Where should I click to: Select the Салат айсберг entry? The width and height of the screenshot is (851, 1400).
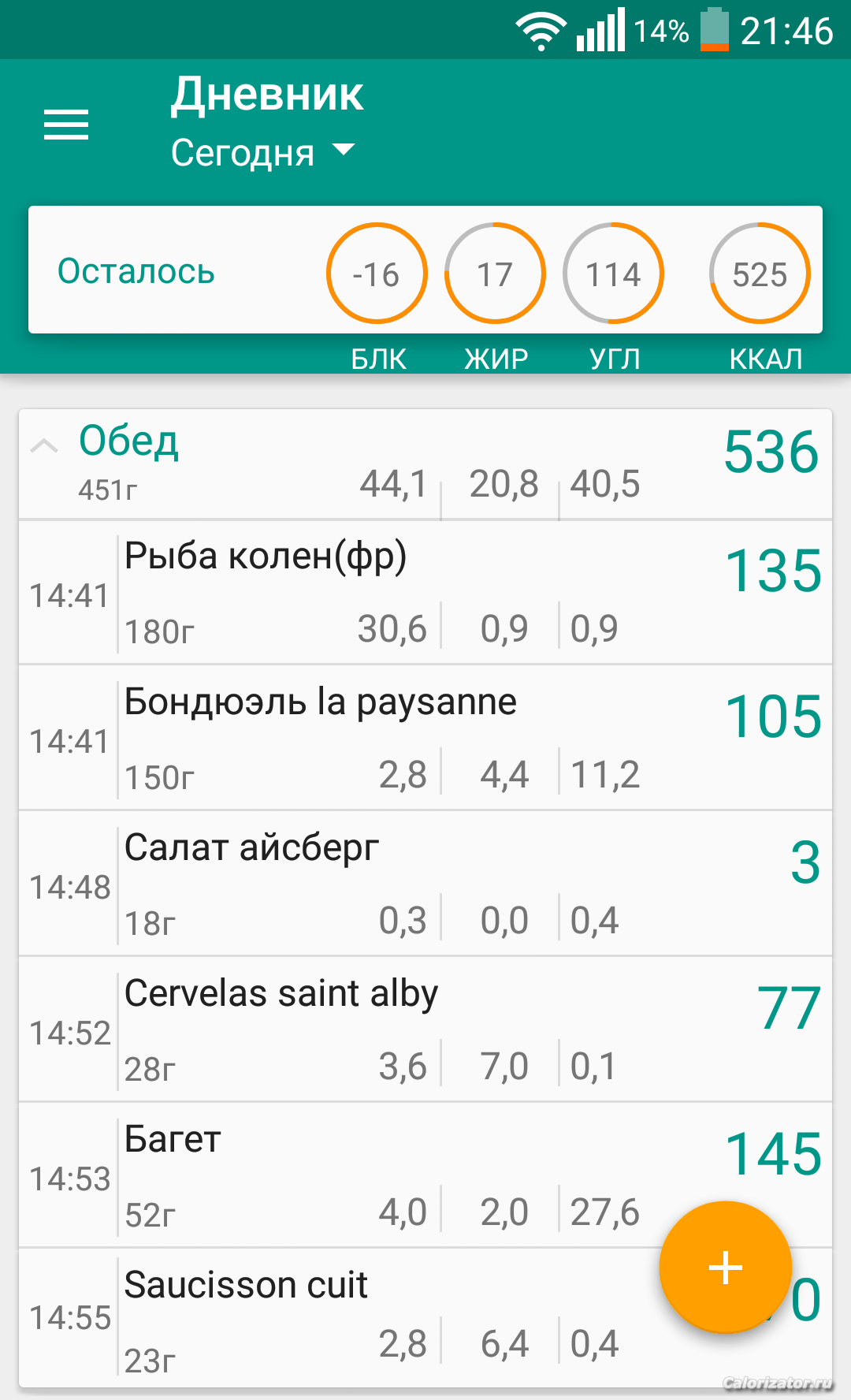425,884
